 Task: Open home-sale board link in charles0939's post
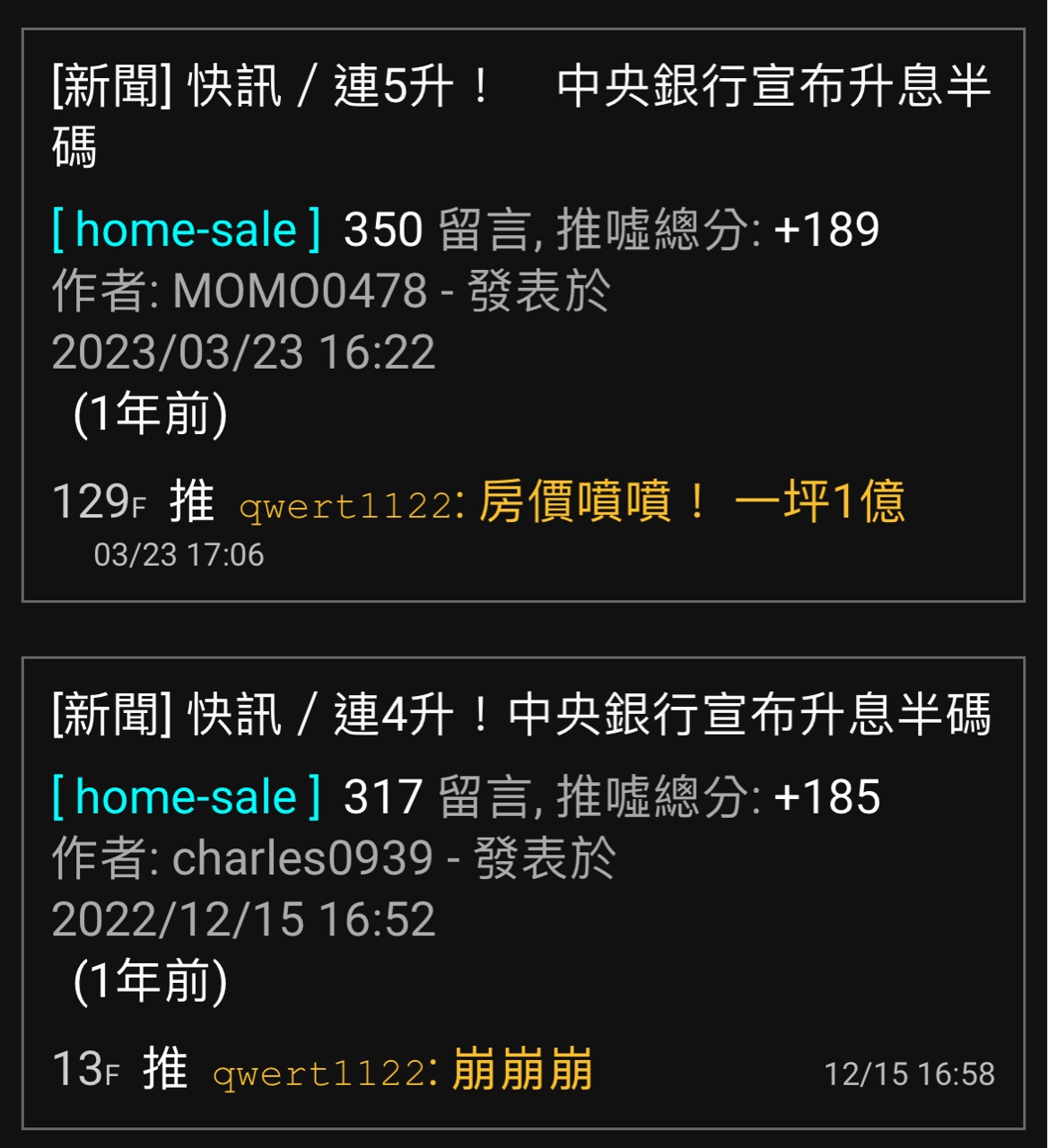[x=187, y=796]
